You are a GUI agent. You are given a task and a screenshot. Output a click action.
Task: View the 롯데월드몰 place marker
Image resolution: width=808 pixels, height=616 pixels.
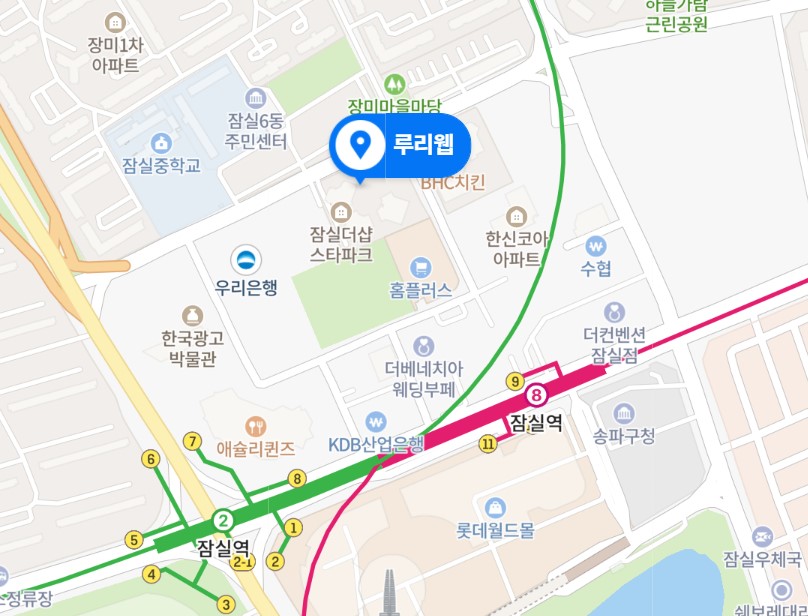pos(496,508)
